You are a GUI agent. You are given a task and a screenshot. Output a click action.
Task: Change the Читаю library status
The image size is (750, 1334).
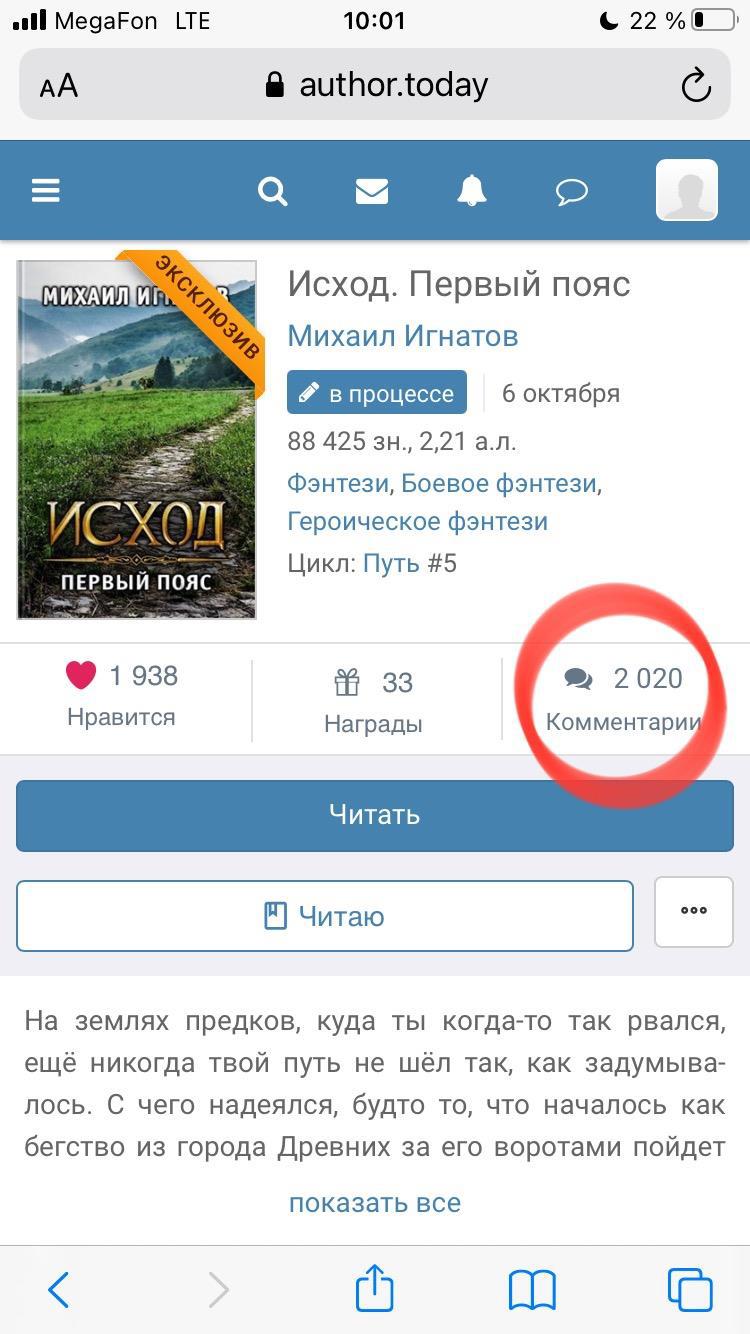324,916
